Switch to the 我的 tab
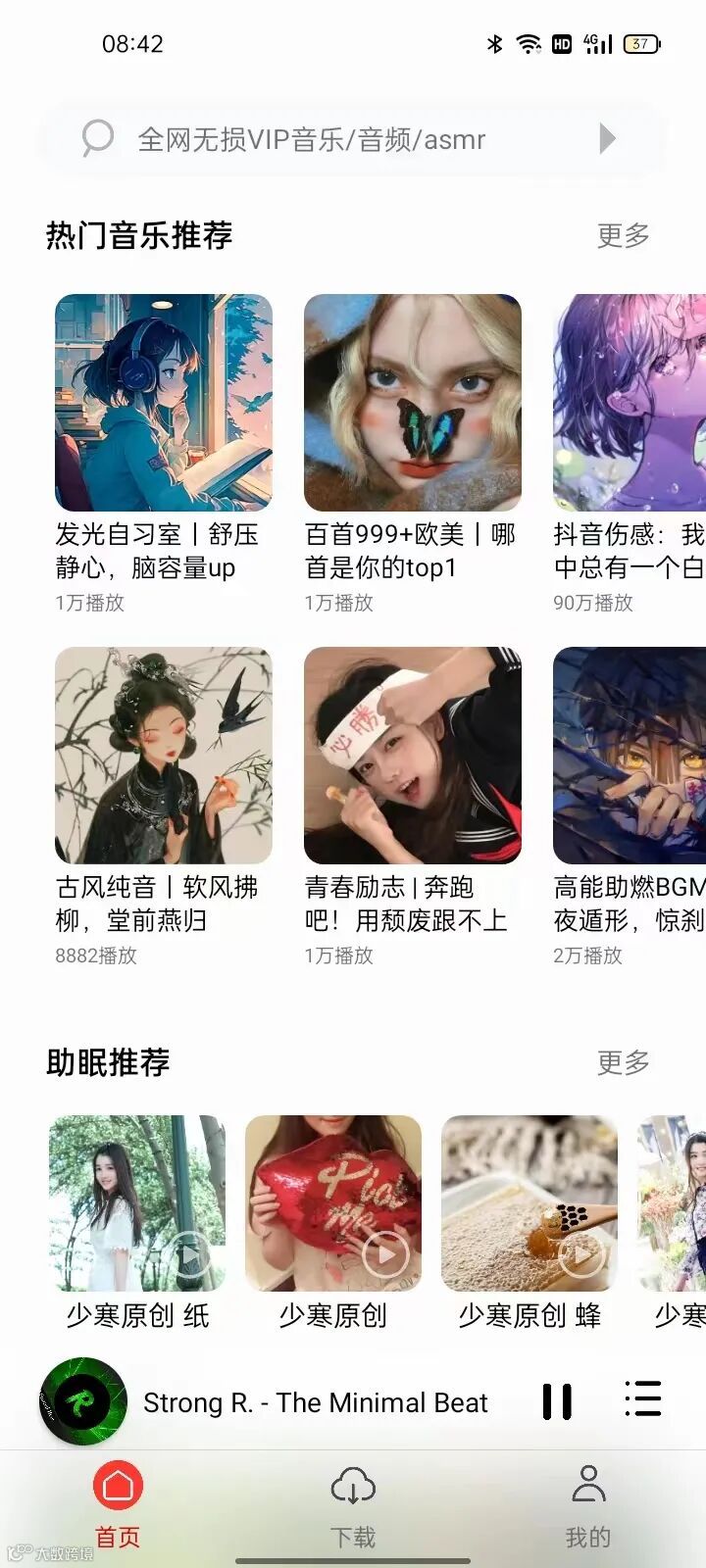 pos(587,1504)
